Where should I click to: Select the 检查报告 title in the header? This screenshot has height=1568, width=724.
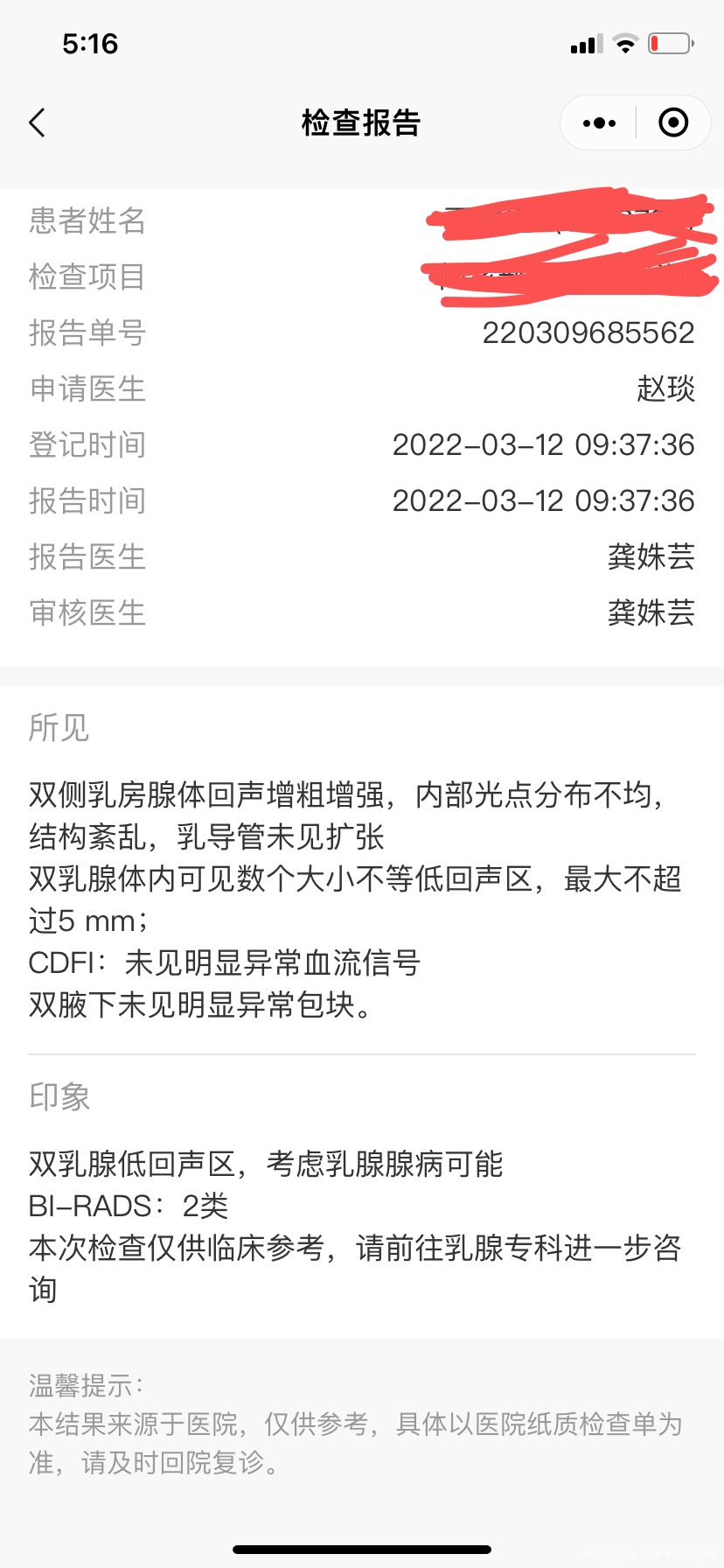point(361,124)
